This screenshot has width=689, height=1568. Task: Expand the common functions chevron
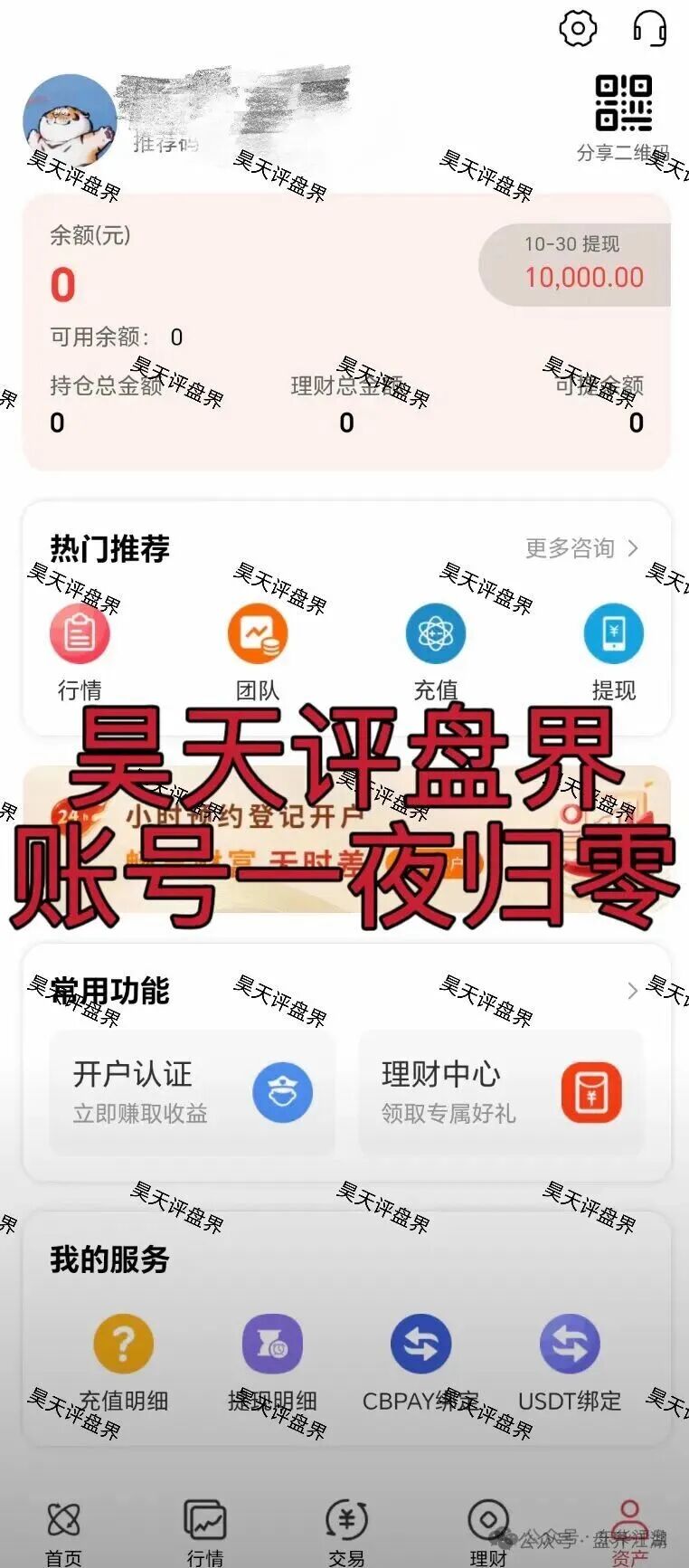pos(632,992)
